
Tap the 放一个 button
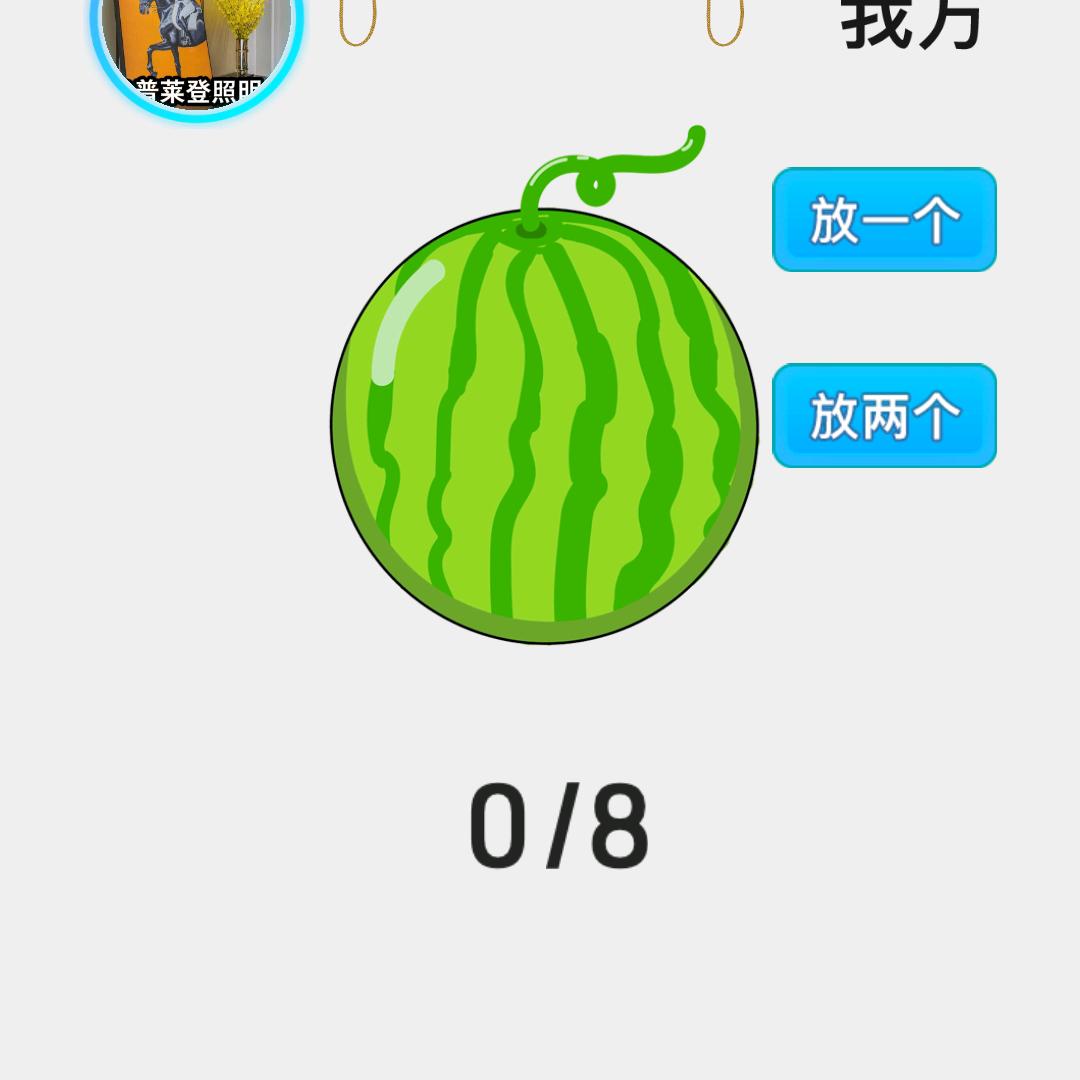coord(884,220)
